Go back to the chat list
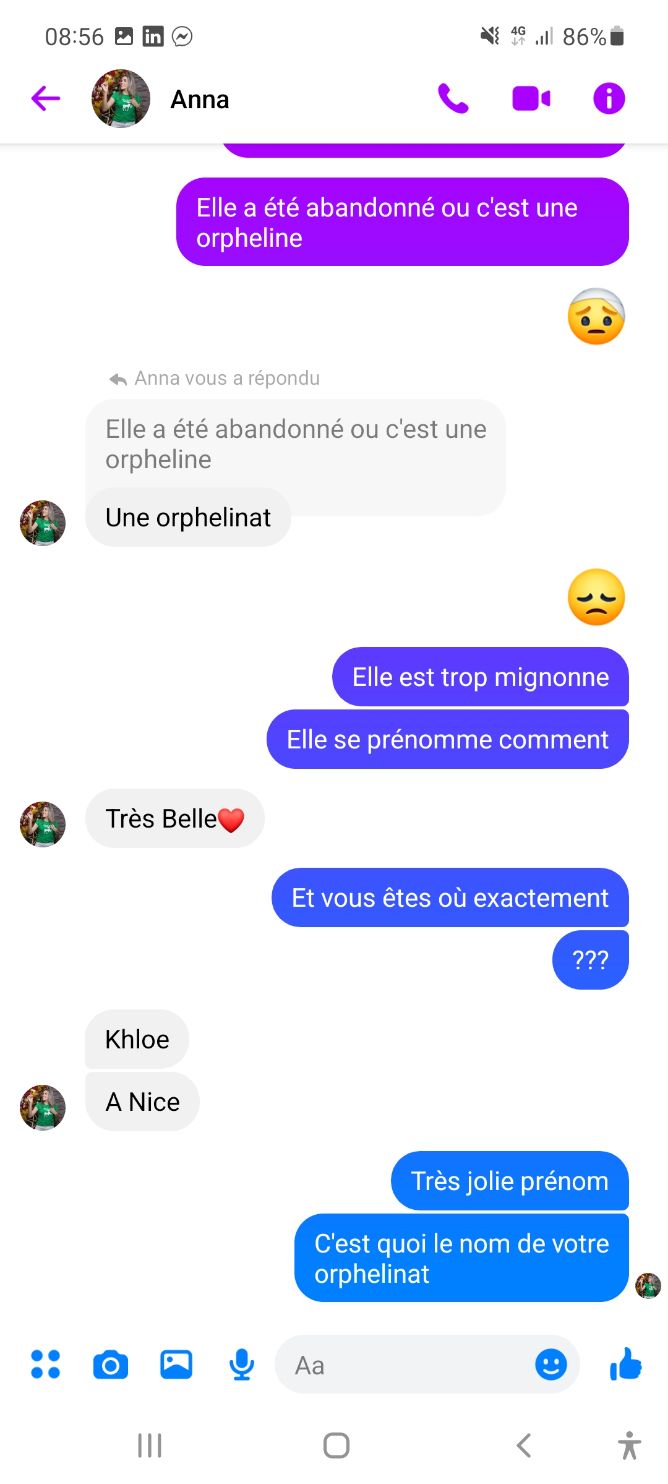The image size is (668, 1484). coord(45,98)
